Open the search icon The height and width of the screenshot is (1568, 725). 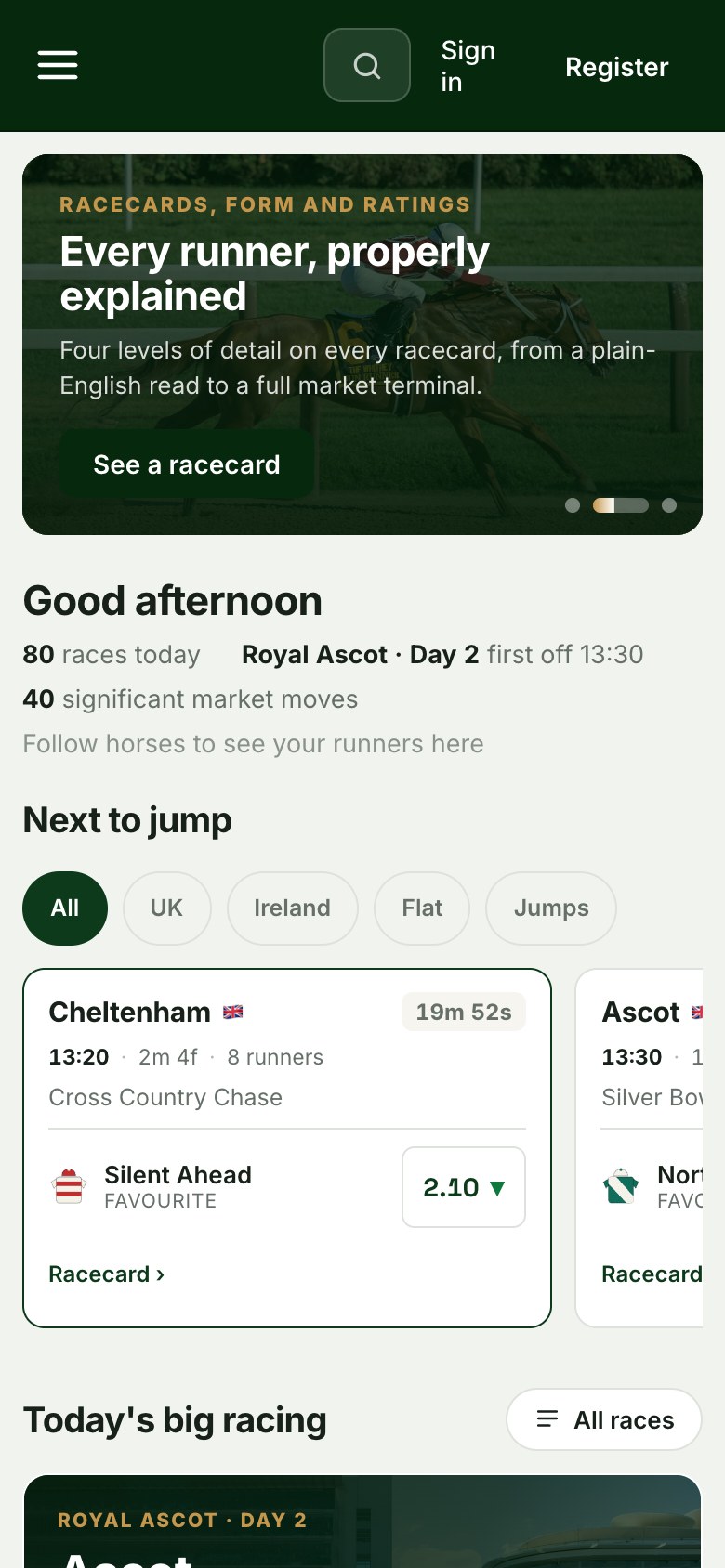(x=367, y=65)
